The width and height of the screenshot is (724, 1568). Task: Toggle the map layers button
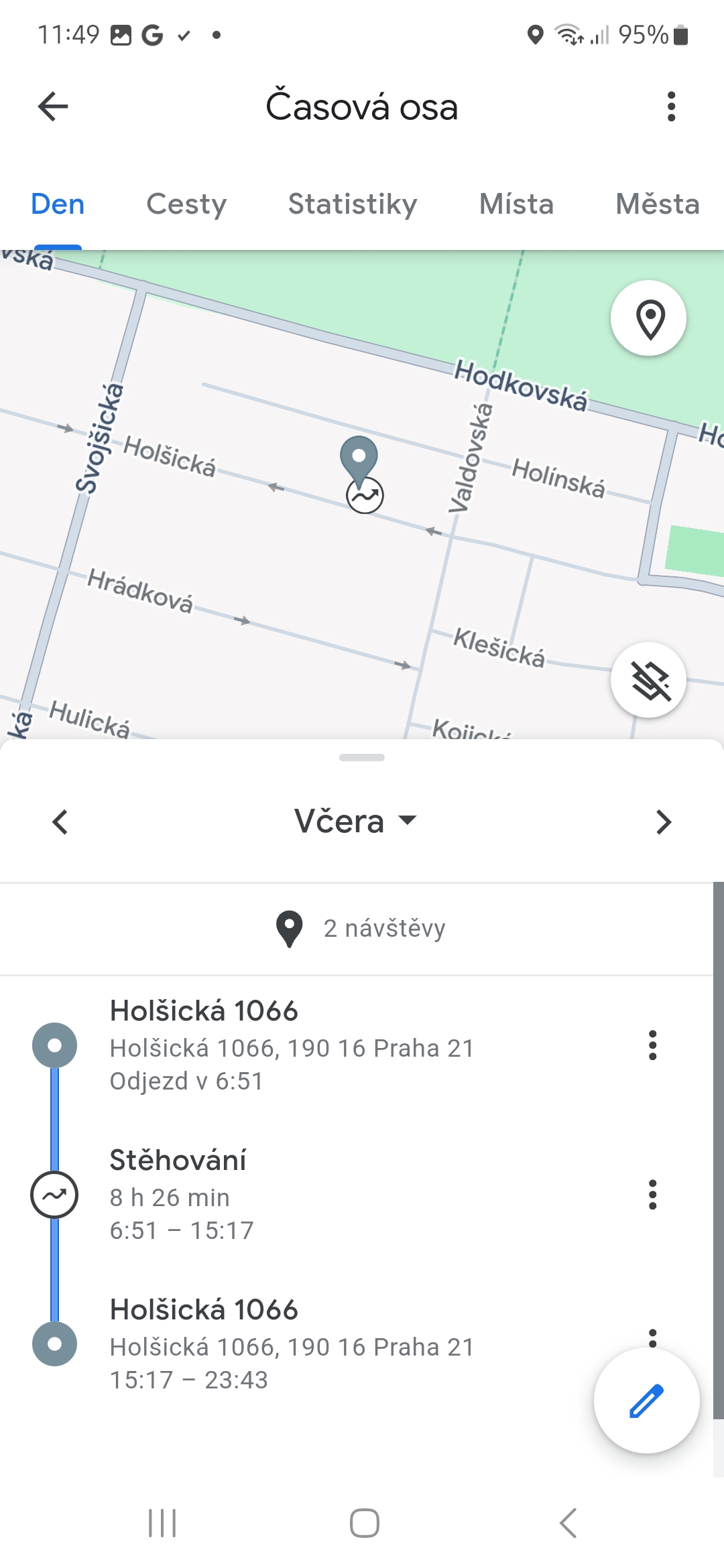648,680
